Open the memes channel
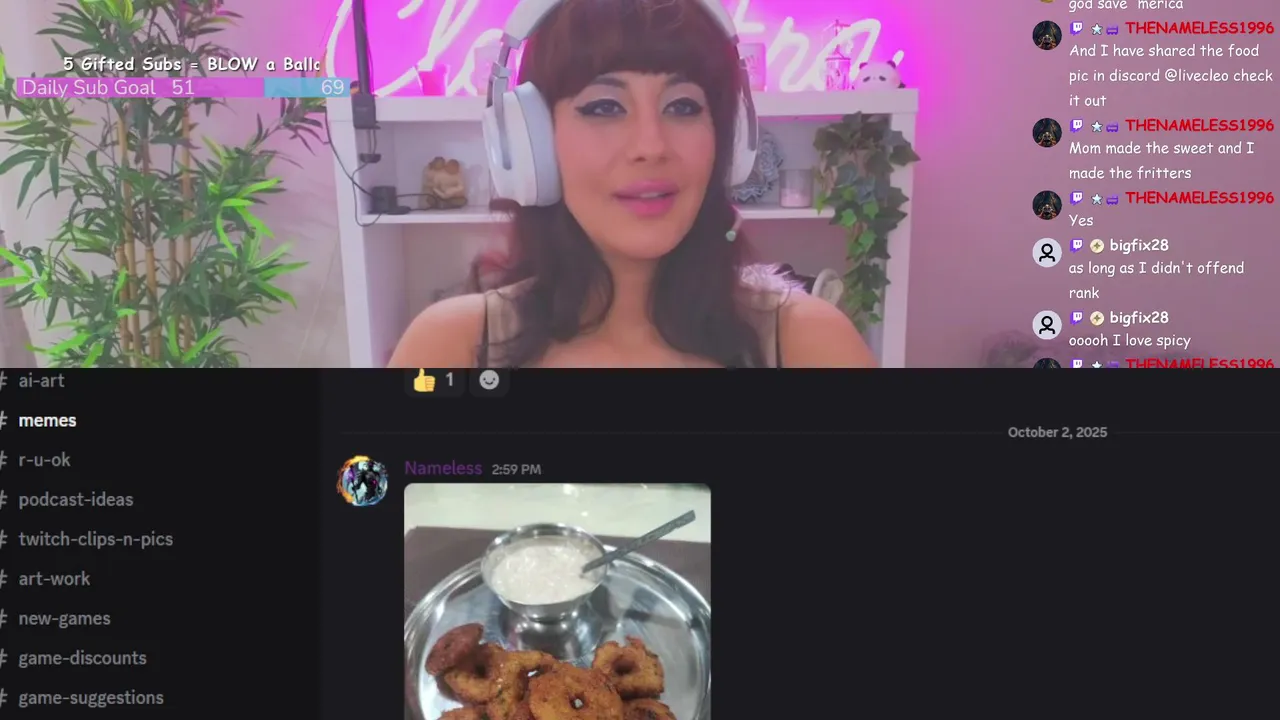 point(47,420)
